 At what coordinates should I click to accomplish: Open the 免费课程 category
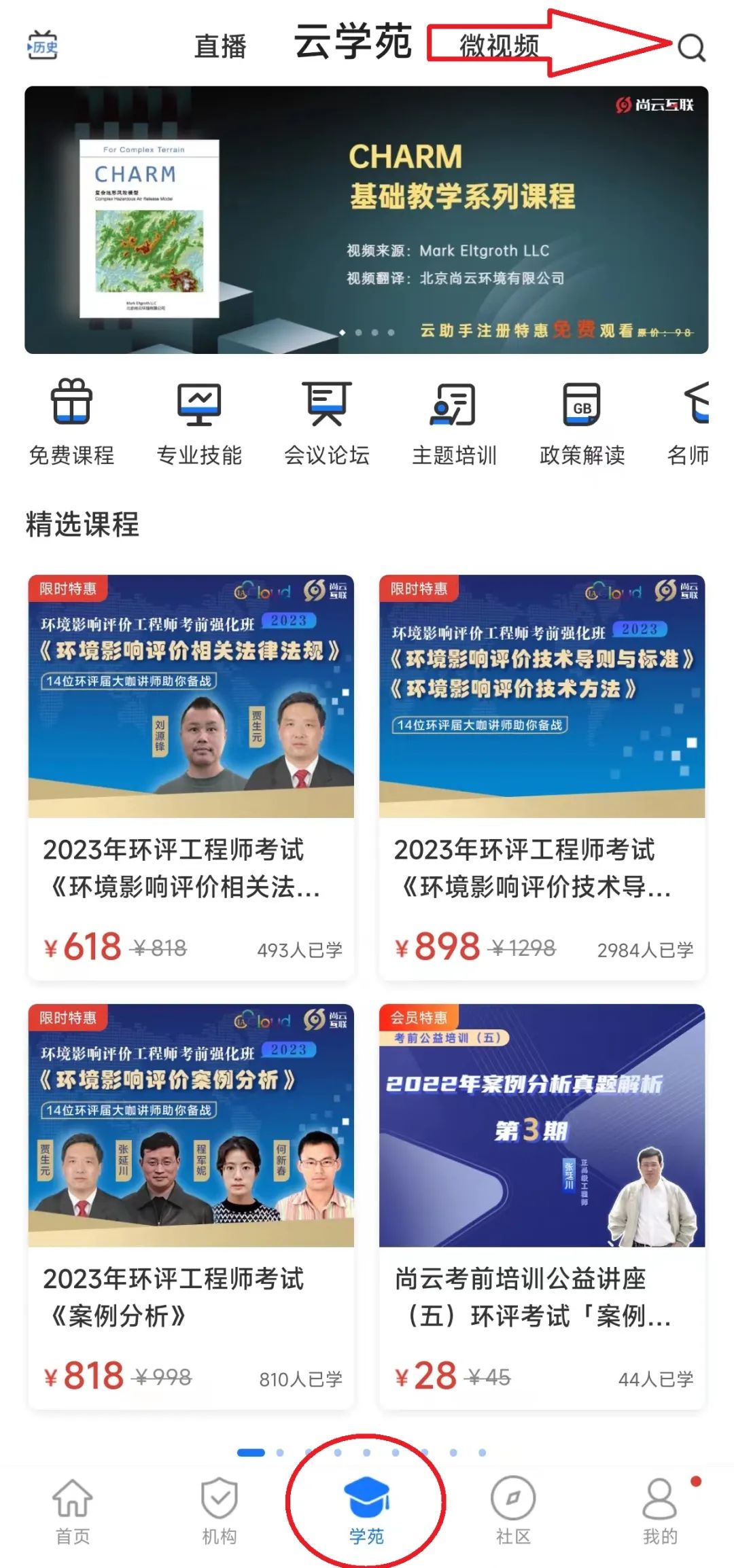pos(71,423)
